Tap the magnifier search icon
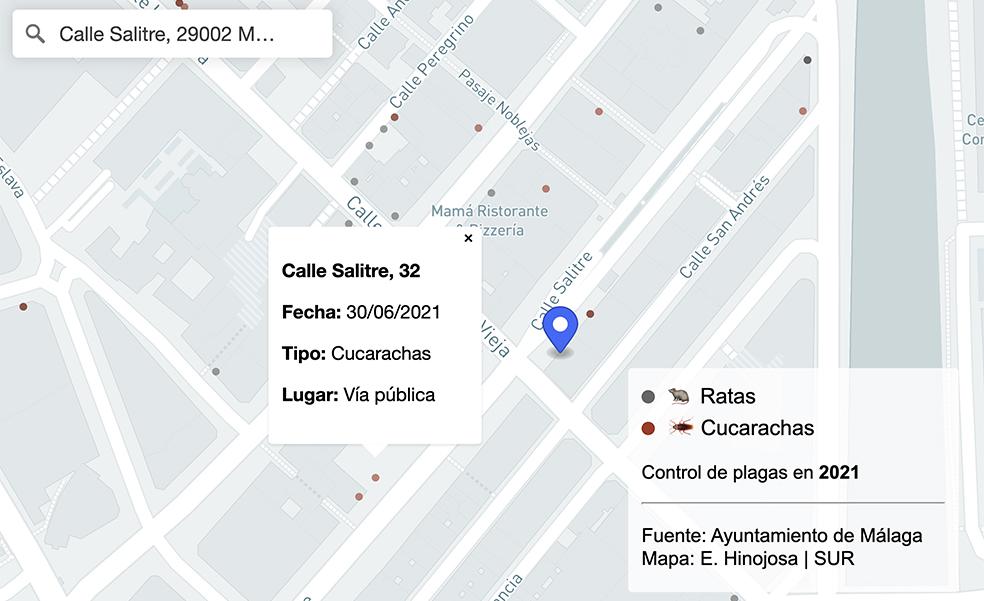Image resolution: width=984 pixels, height=601 pixels. pyautogui.click(x=36, y=35)
